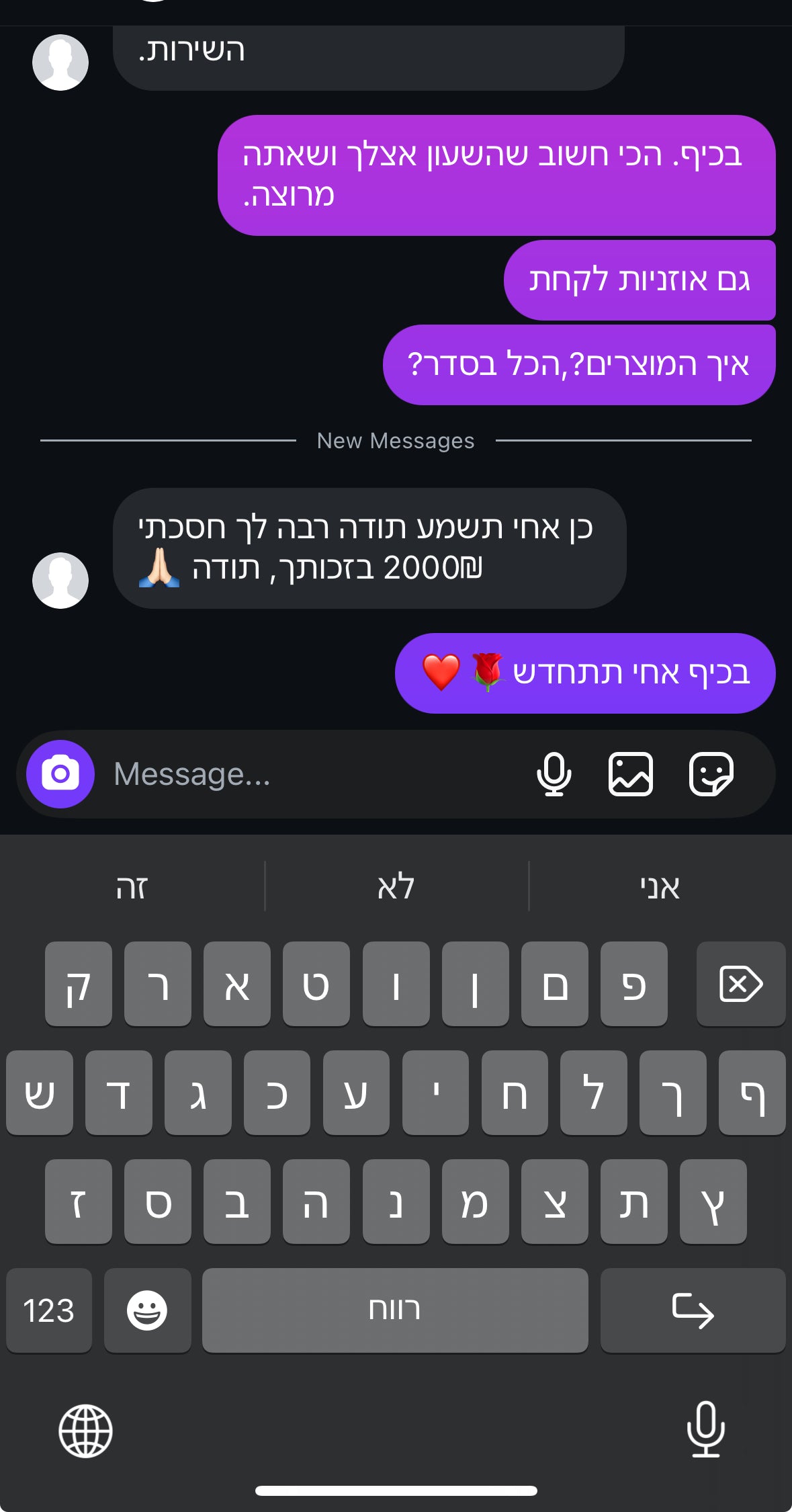Screen dimensions: 792x1512
Task: Tap the space bar labeled רווח
Action: pos(395,1310)
